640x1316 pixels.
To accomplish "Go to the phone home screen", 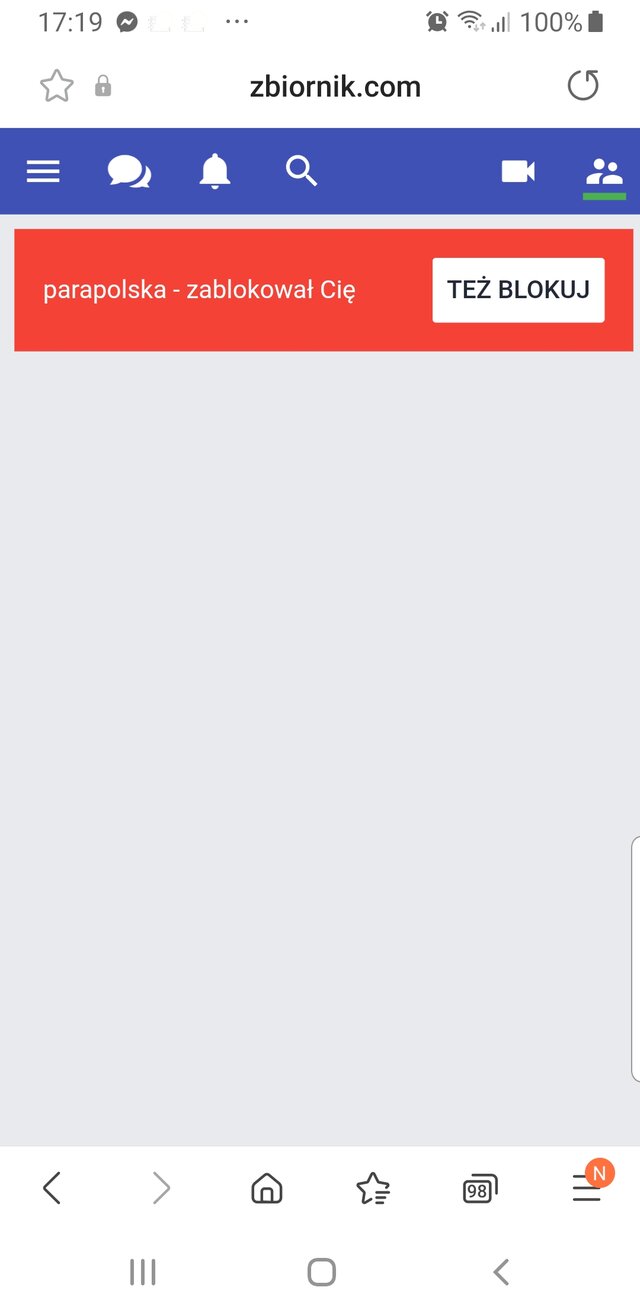I will pyautogui.click(x=321, y=1272).
